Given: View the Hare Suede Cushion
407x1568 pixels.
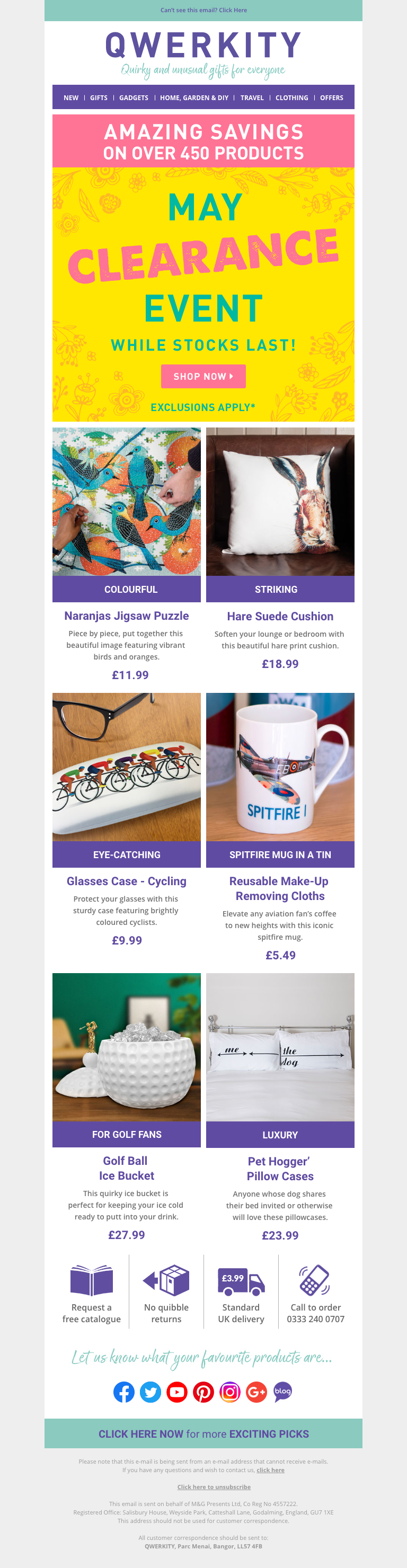Looking at the screenshot, I should [x=280, y=617].
